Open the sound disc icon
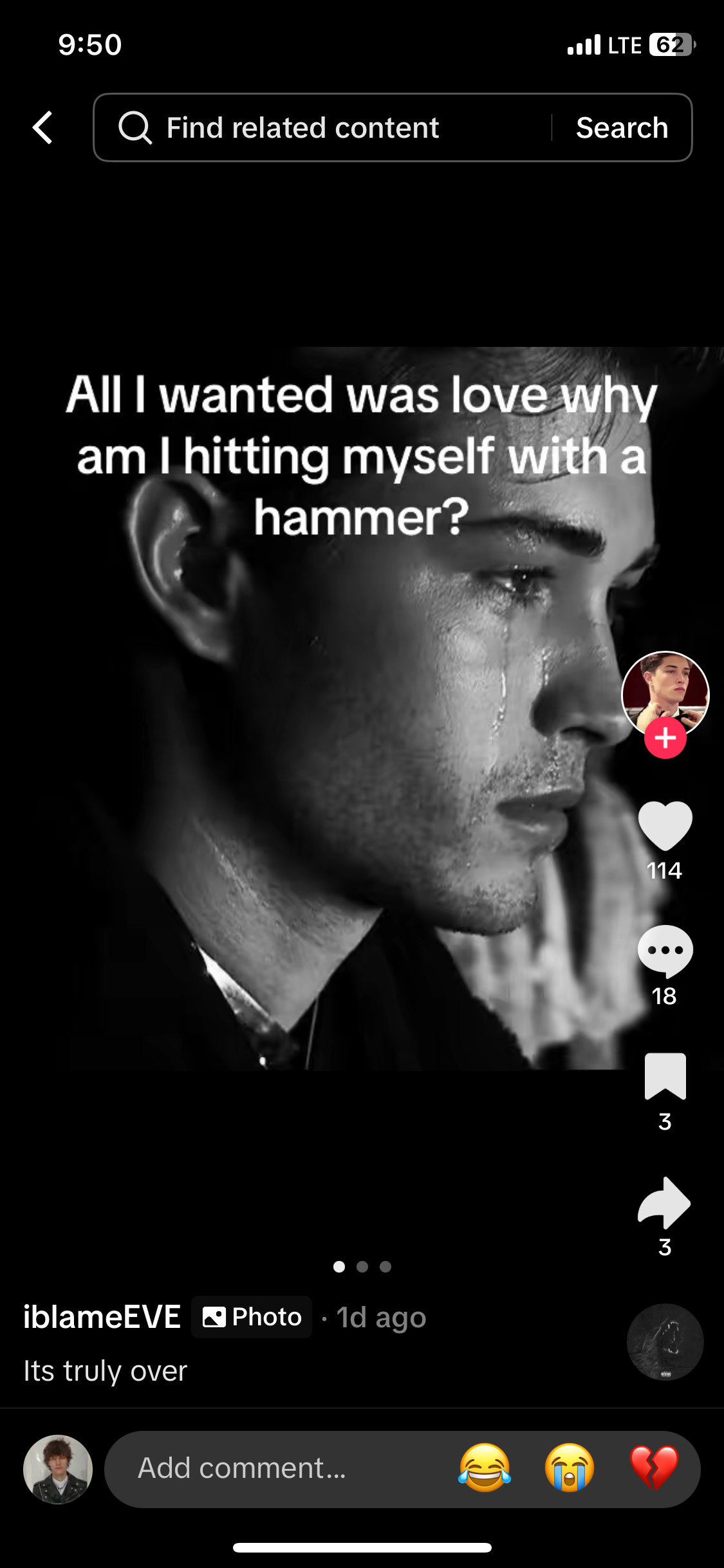 click(665, 1342)
